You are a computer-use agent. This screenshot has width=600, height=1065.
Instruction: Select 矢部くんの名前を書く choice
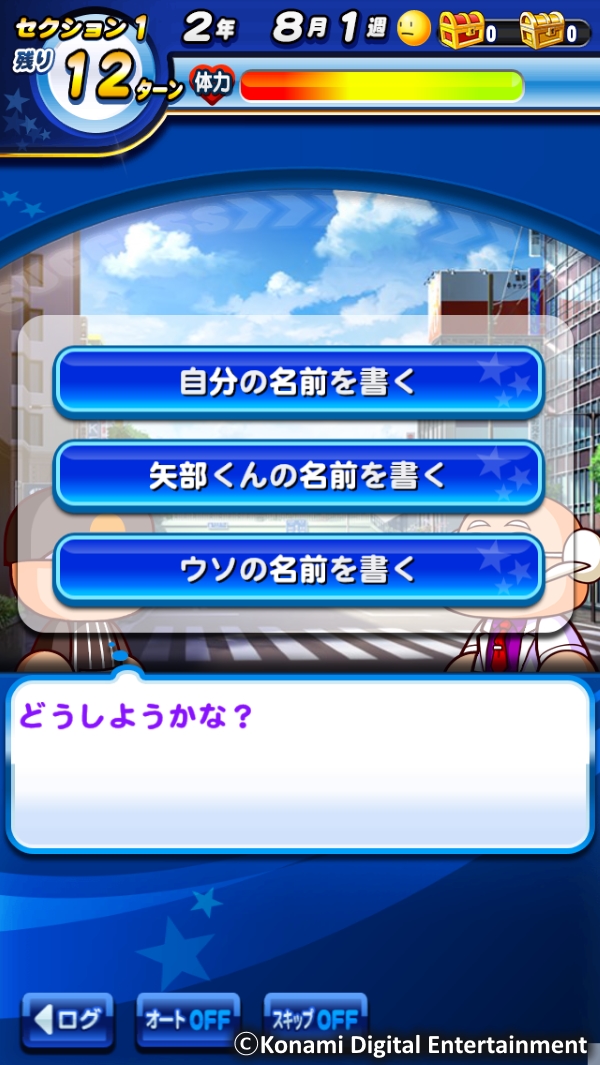[x=298, y=476]
